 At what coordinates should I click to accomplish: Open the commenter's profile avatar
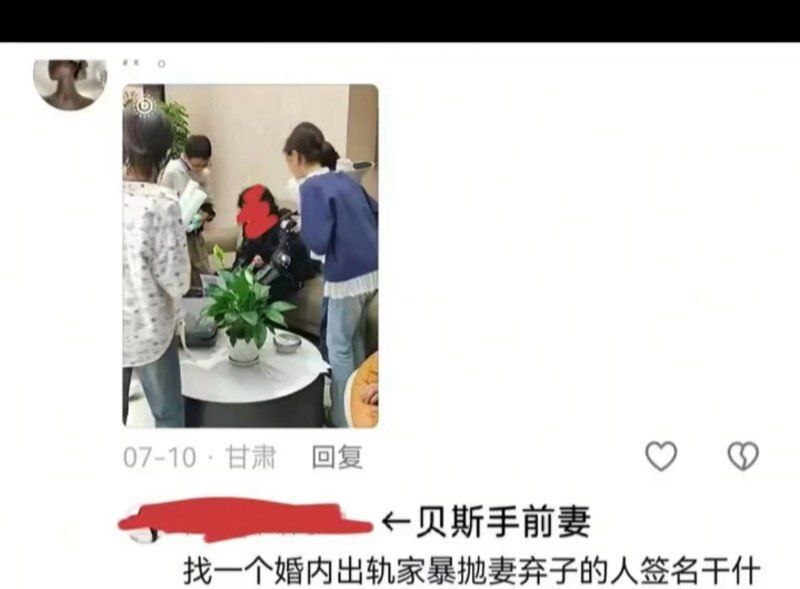(x=70, y=82)
